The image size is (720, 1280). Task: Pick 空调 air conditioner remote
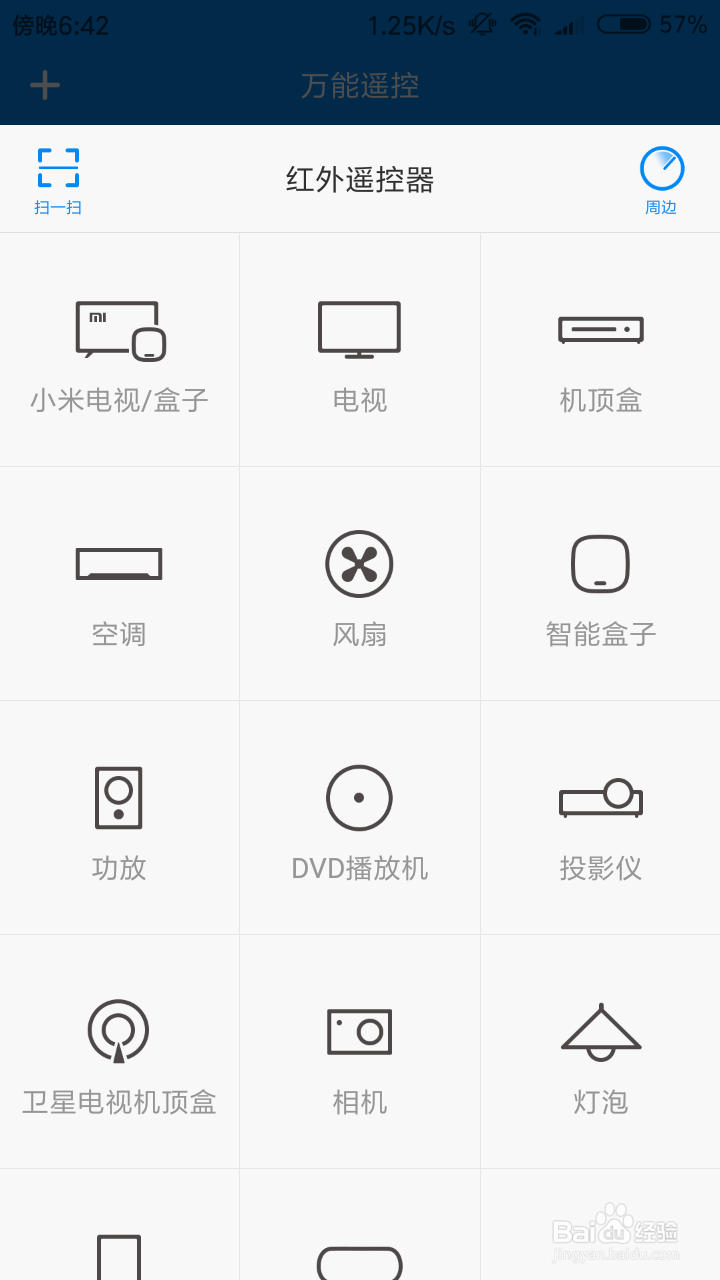click(119, 586)
